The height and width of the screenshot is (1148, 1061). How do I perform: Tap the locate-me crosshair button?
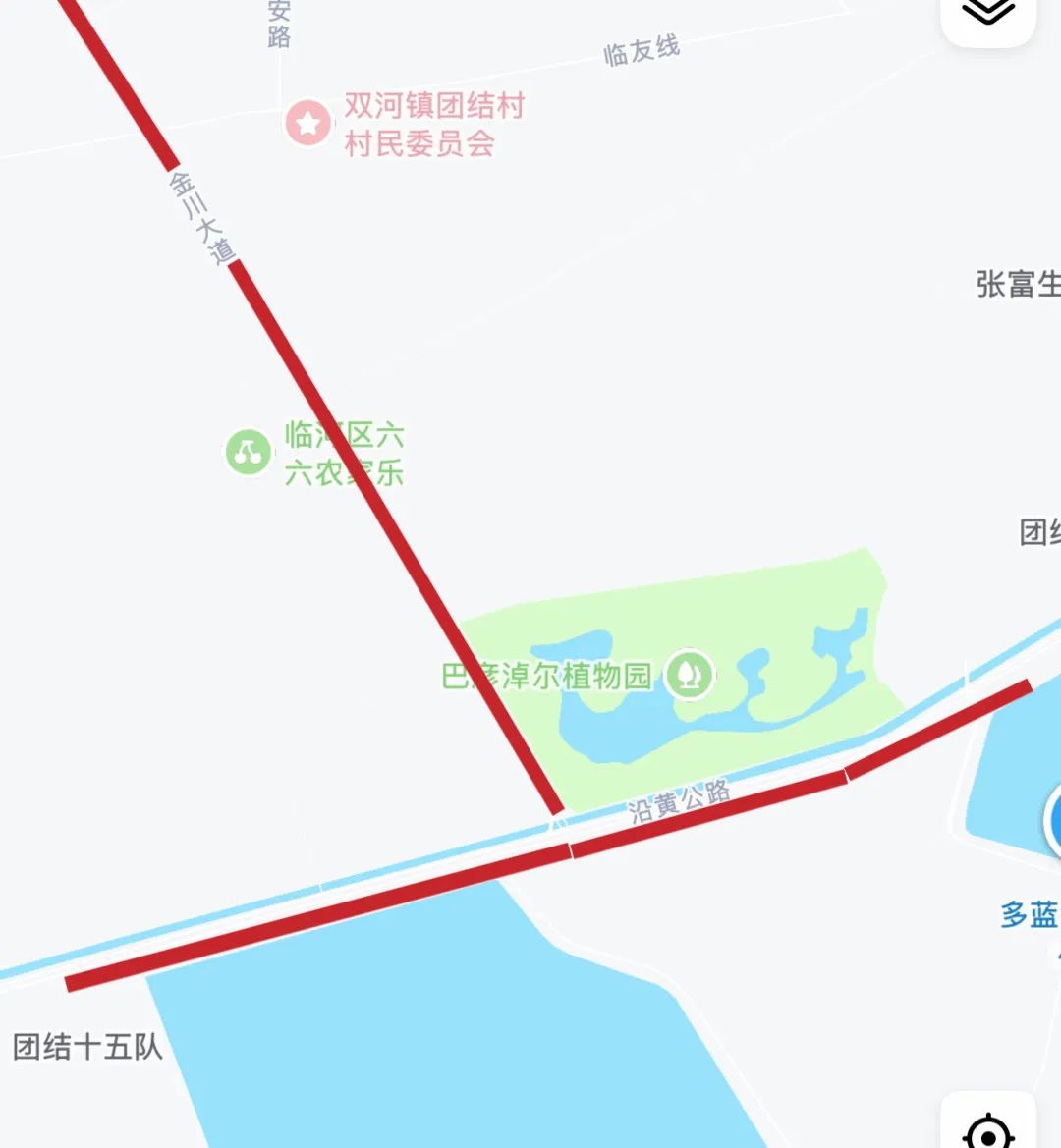[x=988, y=1129]
